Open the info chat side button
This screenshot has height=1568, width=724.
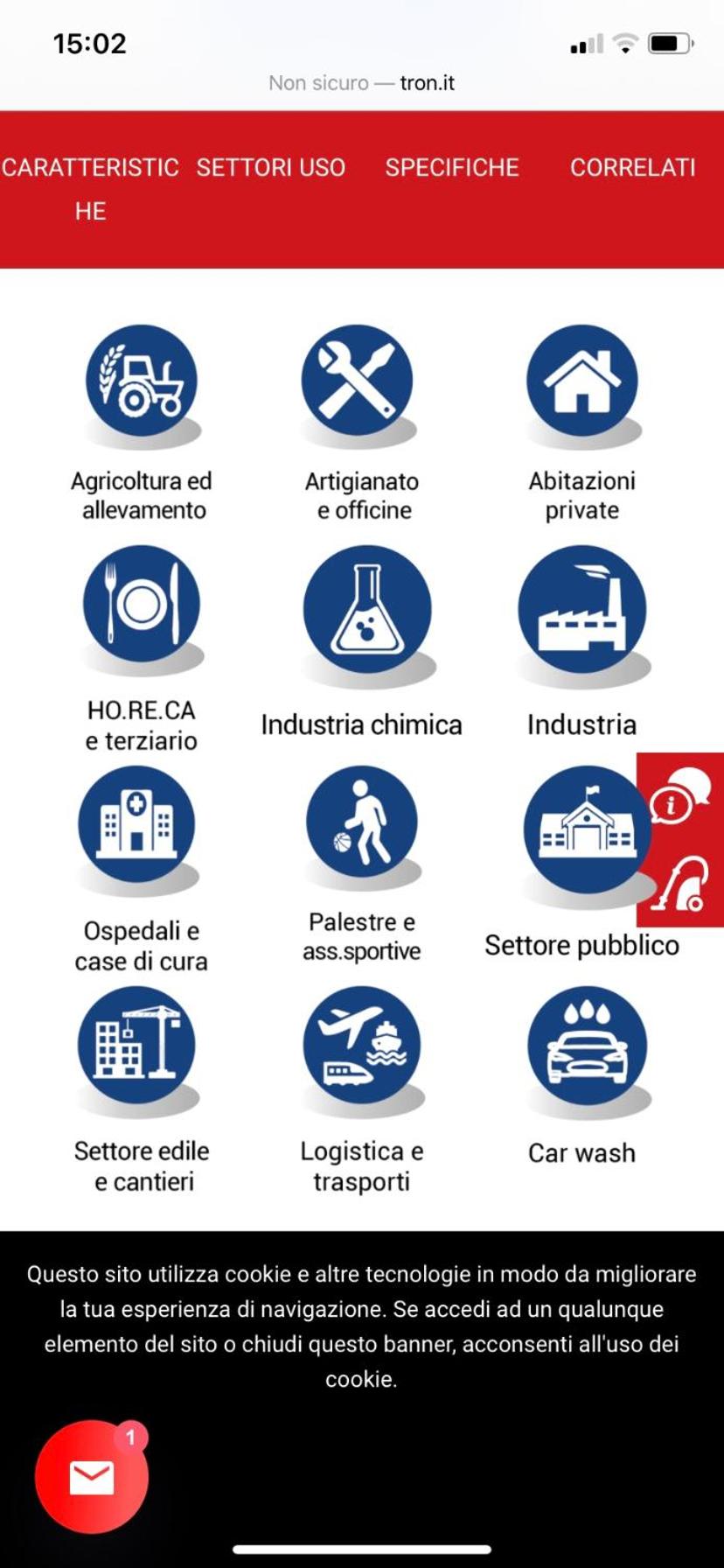[x=680, y=796]
